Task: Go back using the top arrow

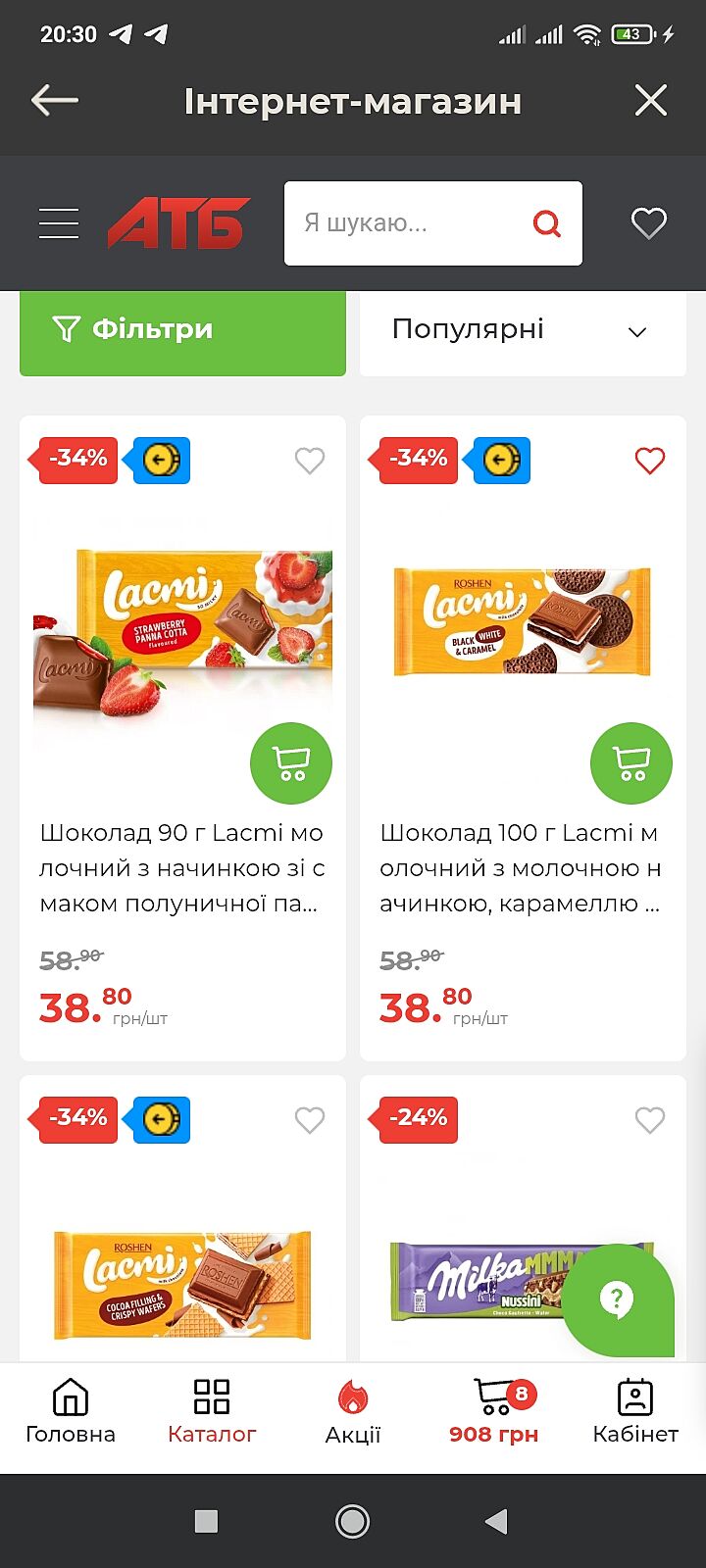Action: (x=55, y=101)
